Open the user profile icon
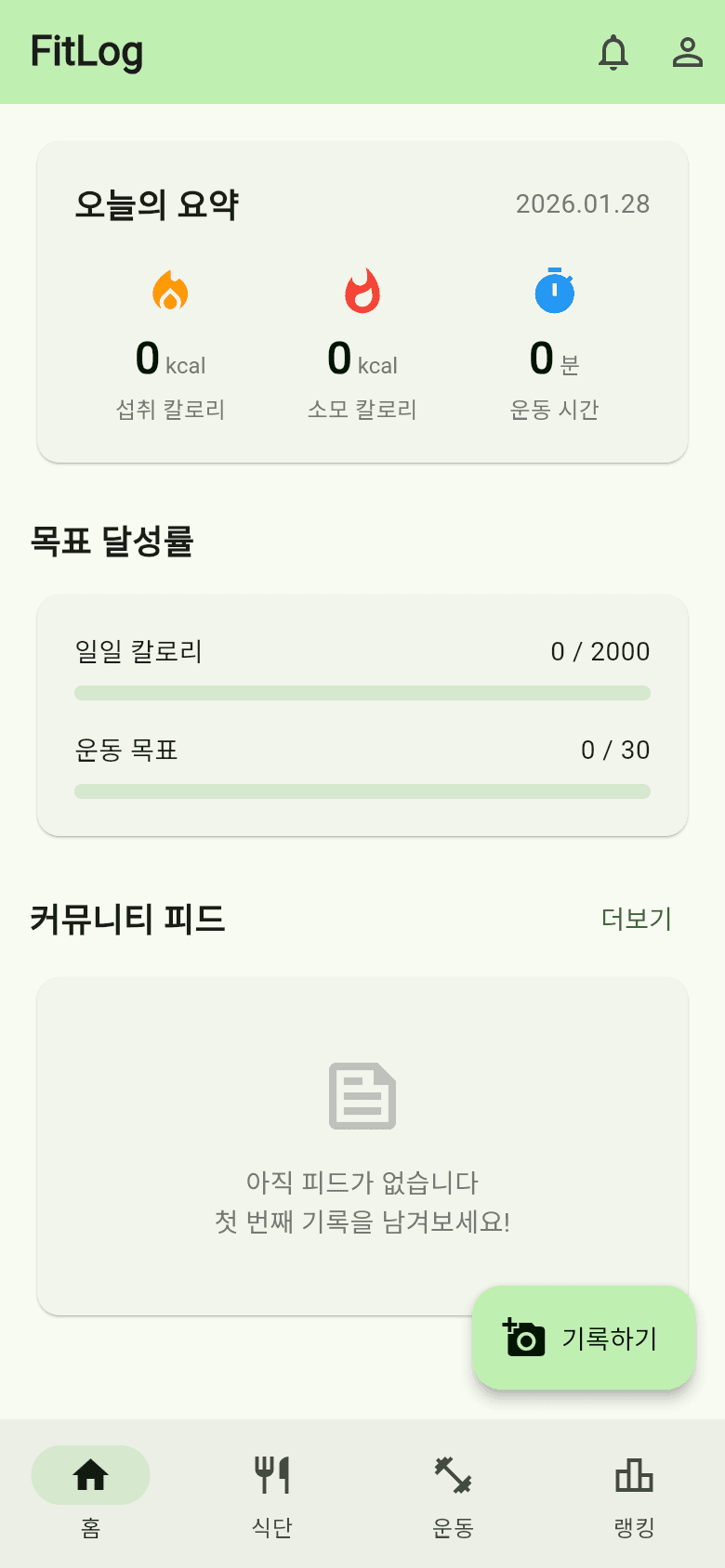Screen dimensions: 725x1568 (x=688, y=53)
